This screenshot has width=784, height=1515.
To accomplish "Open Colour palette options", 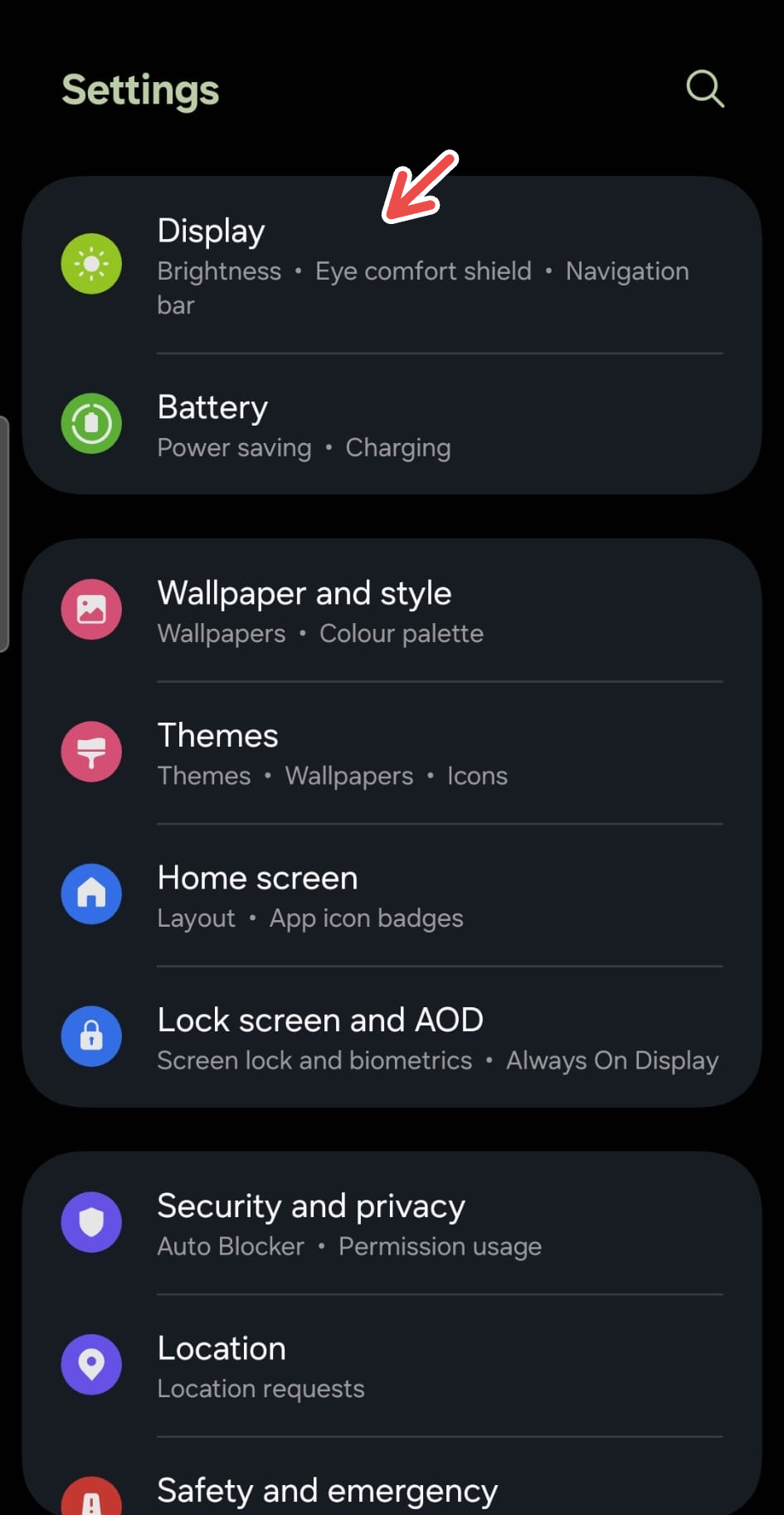I will (401, 633).
